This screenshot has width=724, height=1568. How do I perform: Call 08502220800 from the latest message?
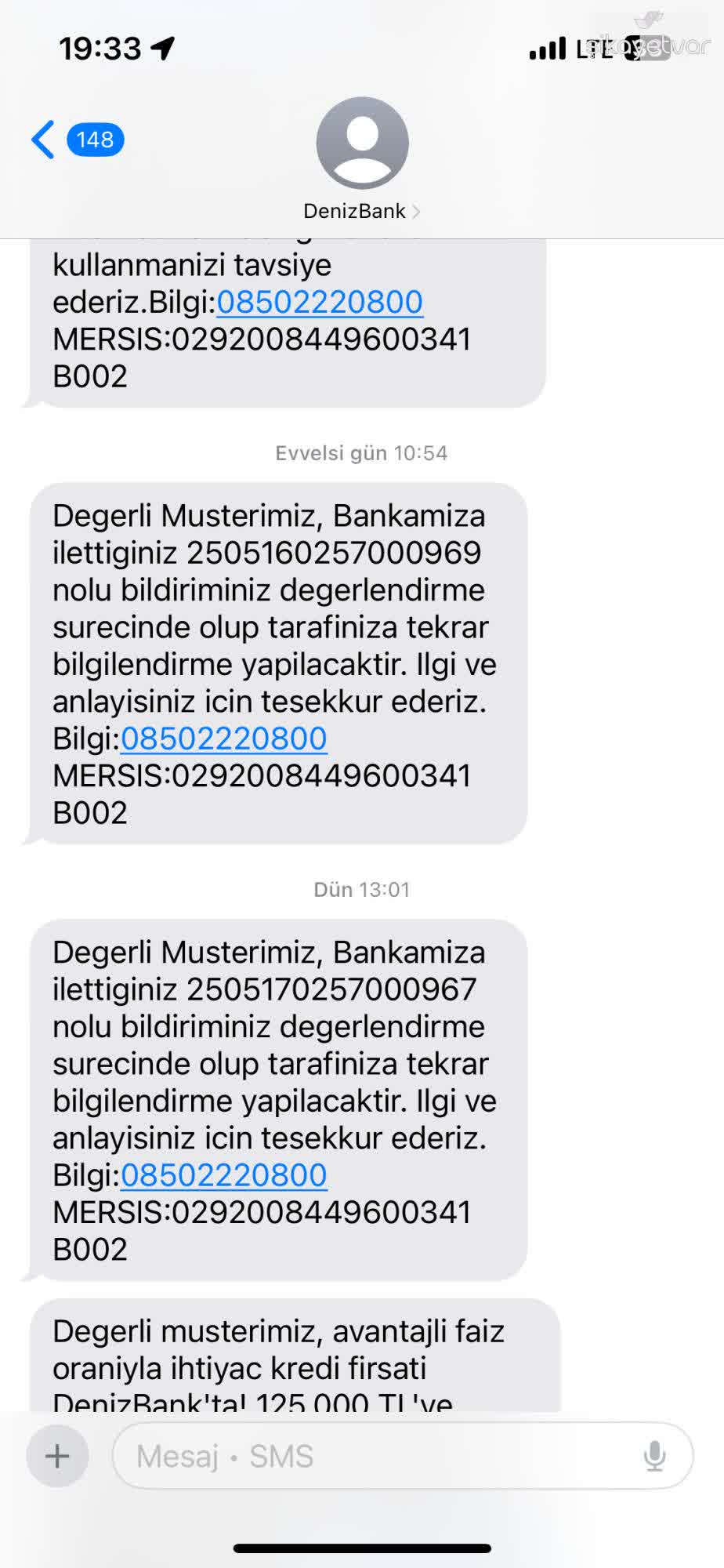coord(223,1175)
